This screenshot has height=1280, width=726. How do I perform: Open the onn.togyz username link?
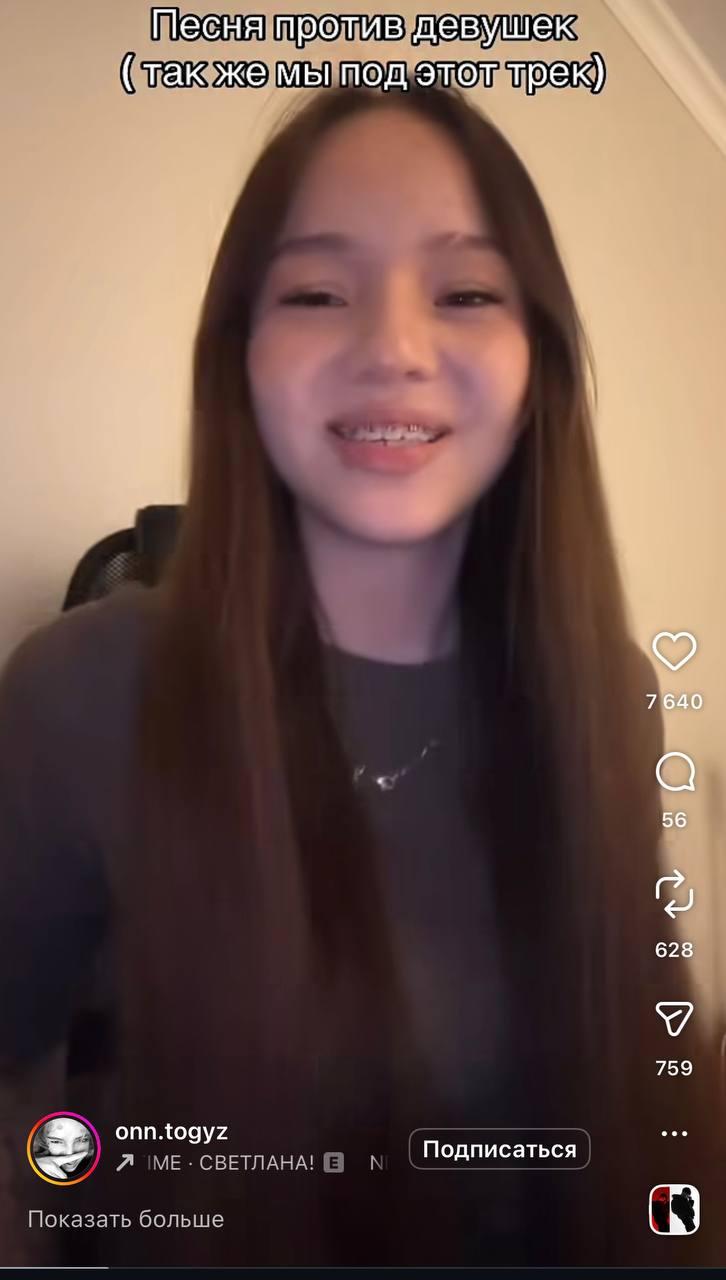tap(171, 1131)
